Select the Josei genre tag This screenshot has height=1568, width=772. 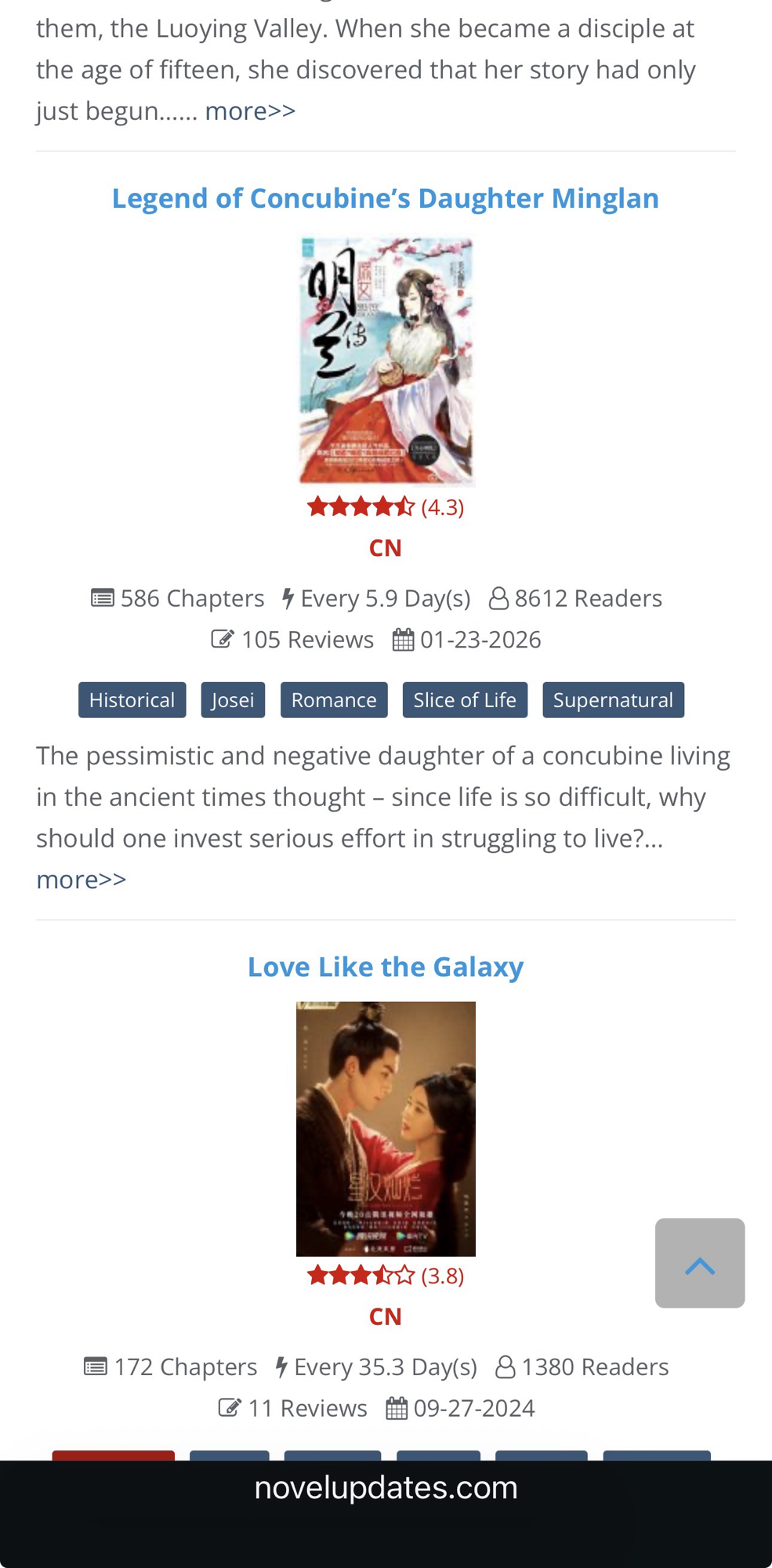(x=233, y=700)
